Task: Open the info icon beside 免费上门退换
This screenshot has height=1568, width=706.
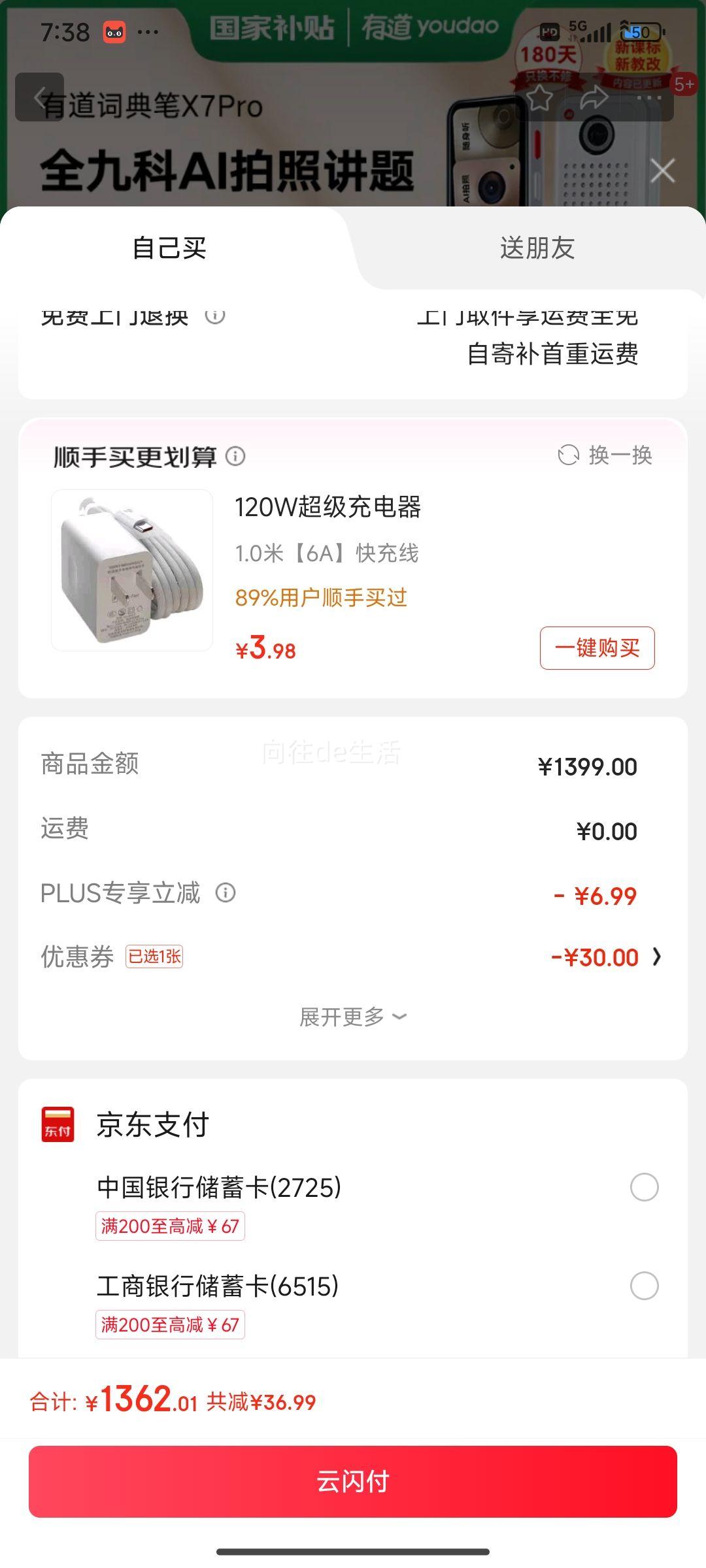Action: (x=215, y=316)
